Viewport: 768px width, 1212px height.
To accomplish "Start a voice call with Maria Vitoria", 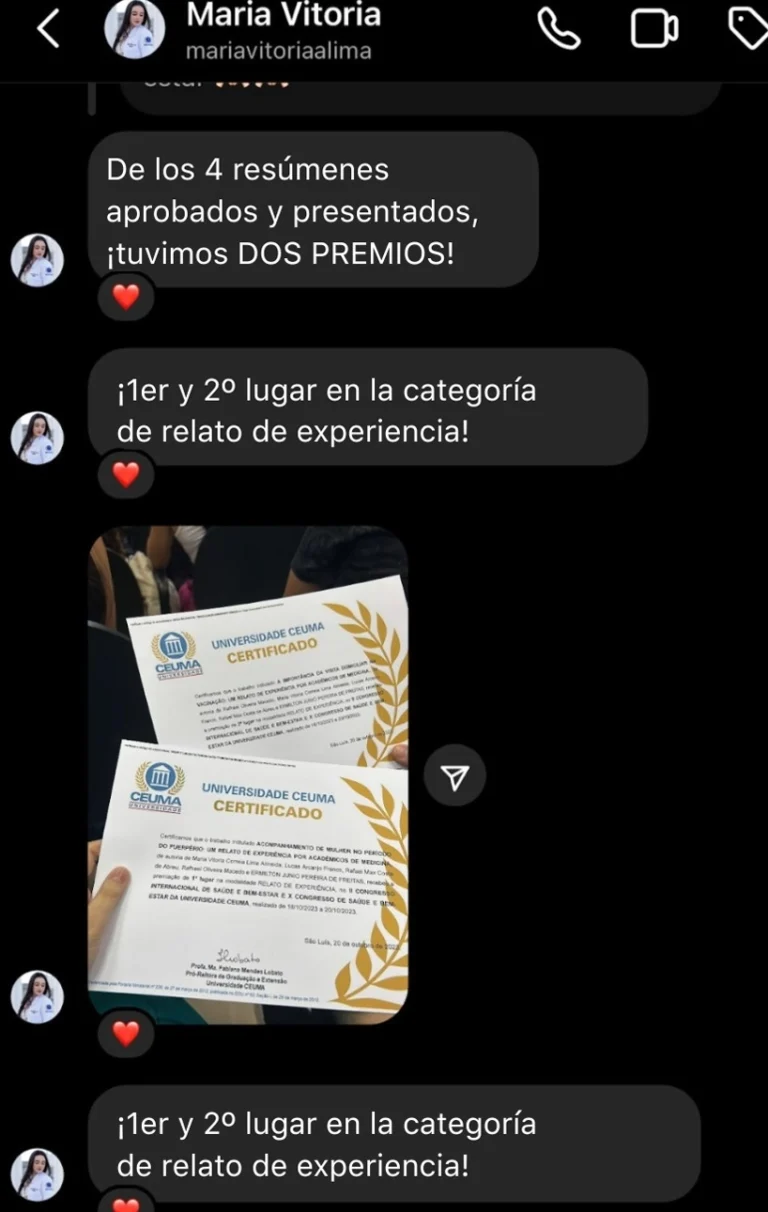I will [x=559, y=29].
